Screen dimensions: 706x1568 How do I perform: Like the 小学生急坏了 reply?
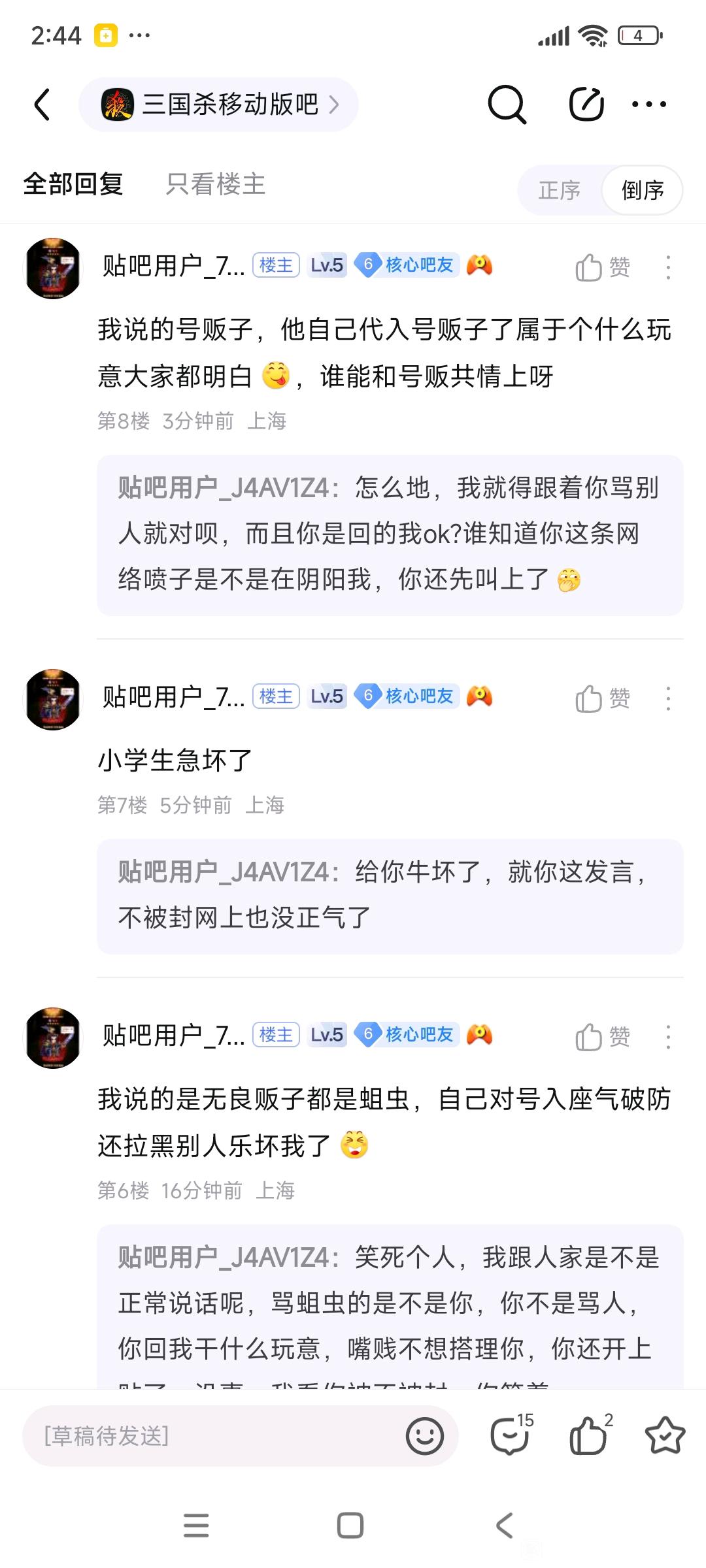602,698
